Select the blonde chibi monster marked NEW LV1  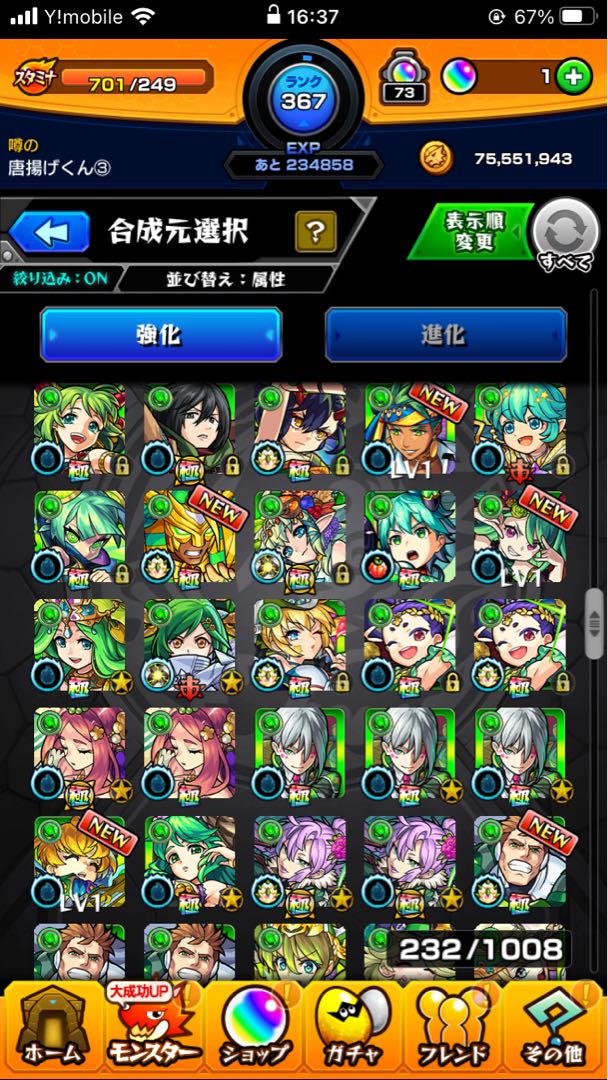coord(81,862)
